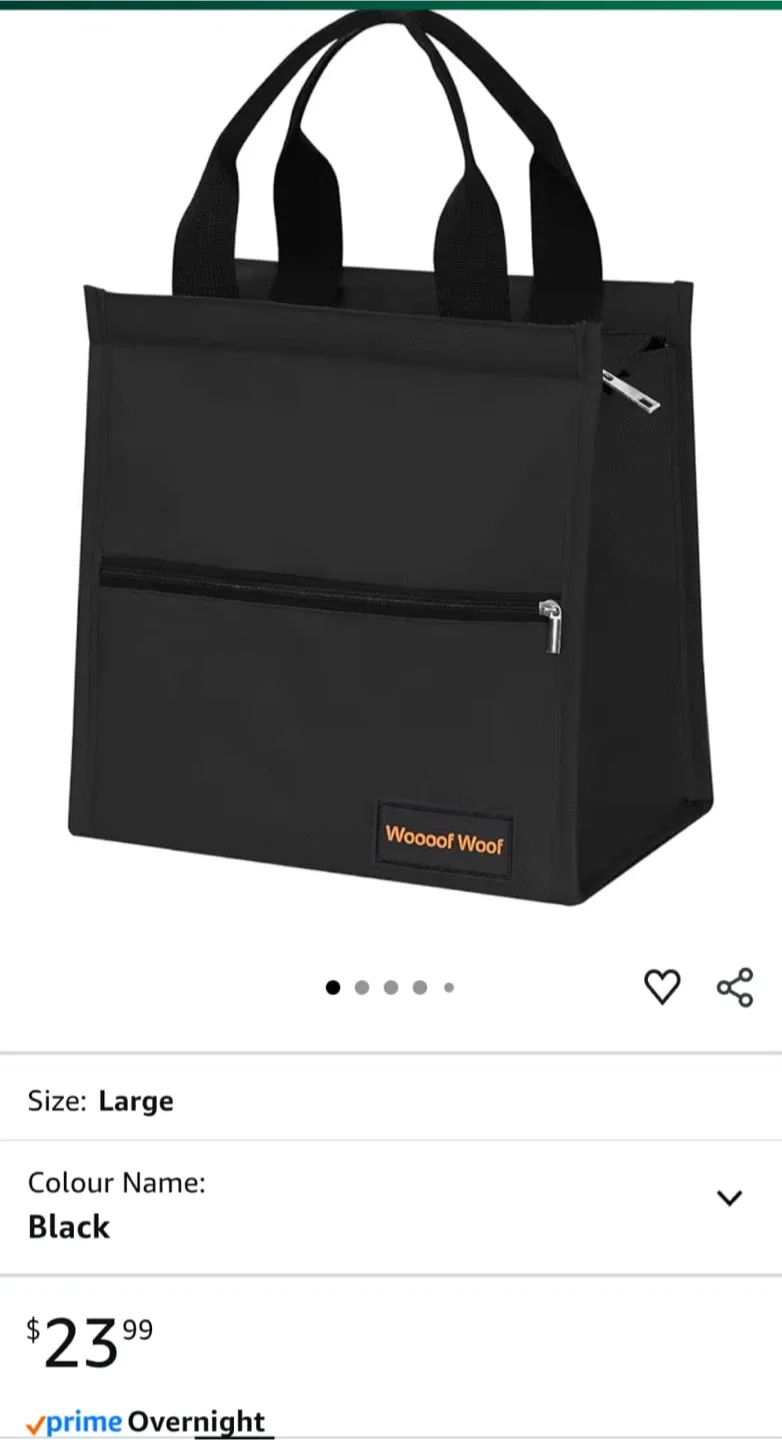Click the Size row header

pyautogui.click(x=55, y=1101)
